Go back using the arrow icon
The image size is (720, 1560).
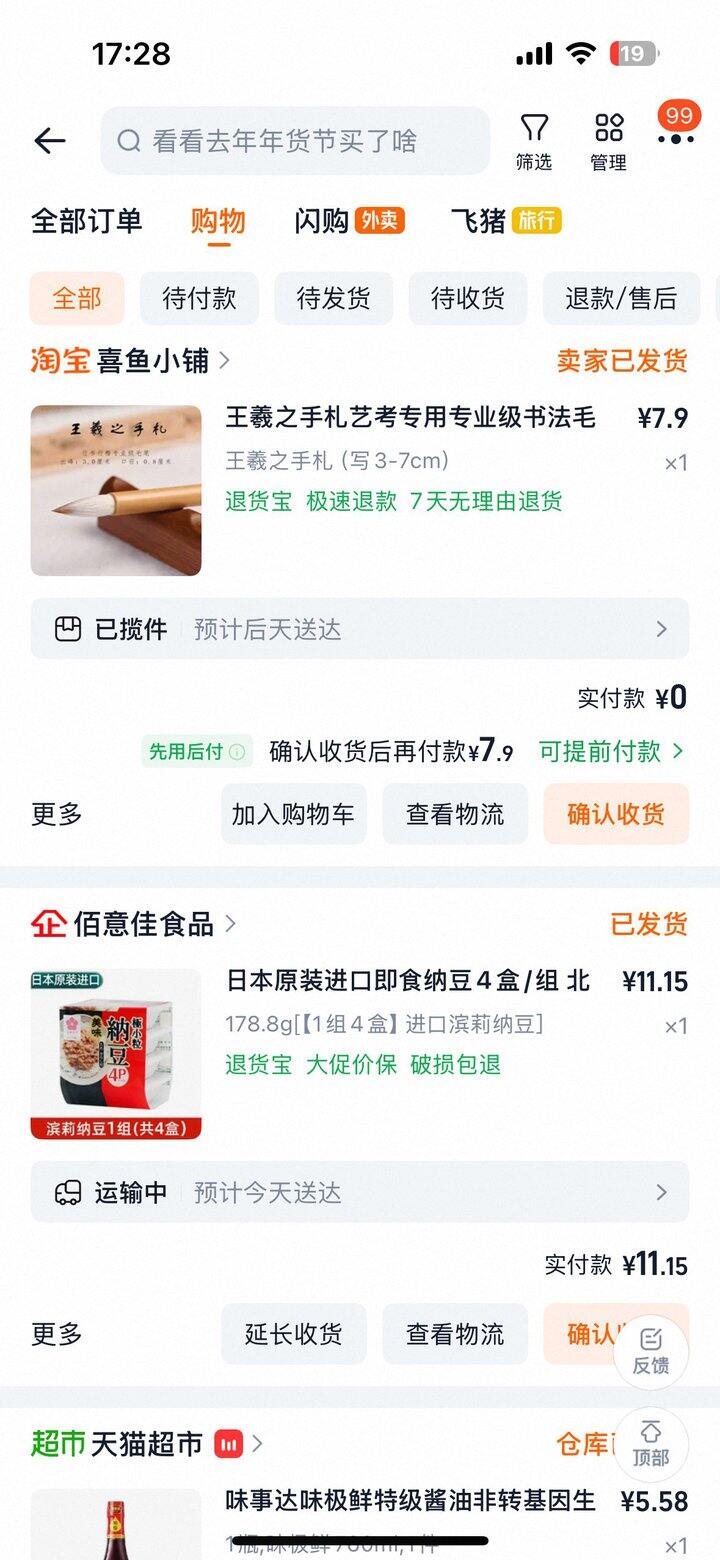(49, 141)
